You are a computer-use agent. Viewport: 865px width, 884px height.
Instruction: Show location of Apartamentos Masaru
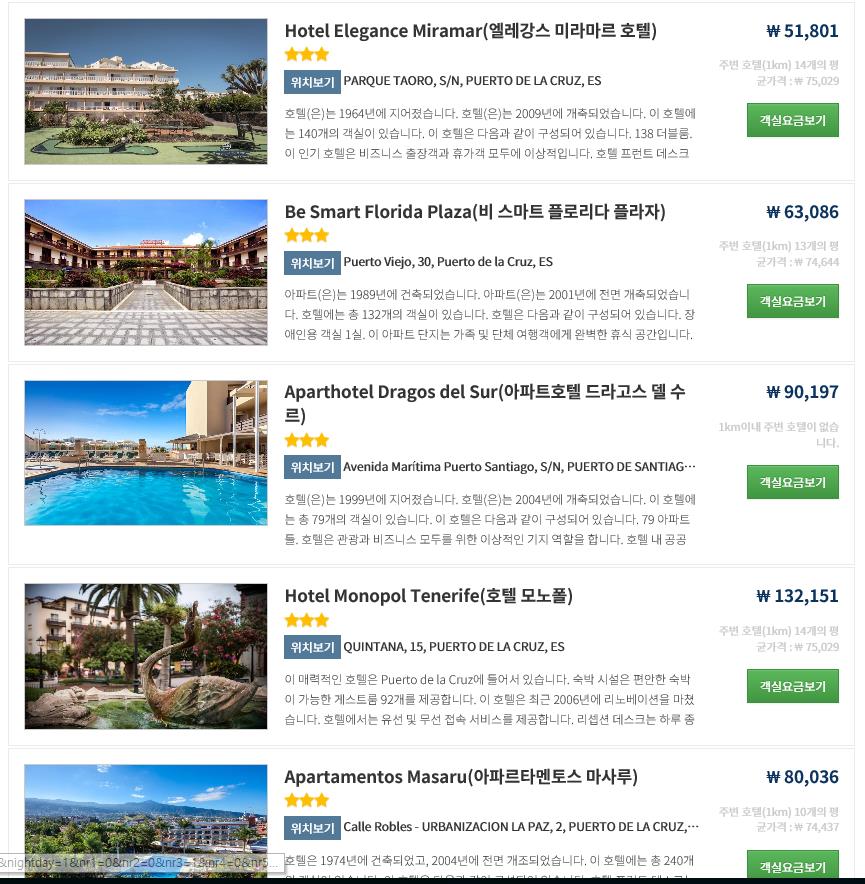[312, 828]
